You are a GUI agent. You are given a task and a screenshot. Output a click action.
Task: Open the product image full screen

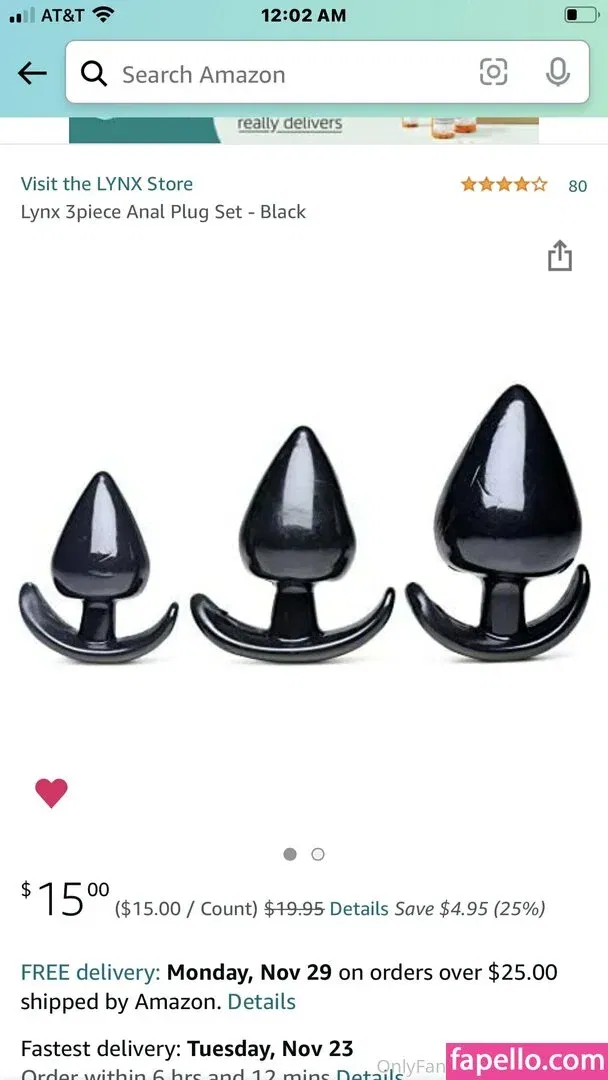click(304, 530)
